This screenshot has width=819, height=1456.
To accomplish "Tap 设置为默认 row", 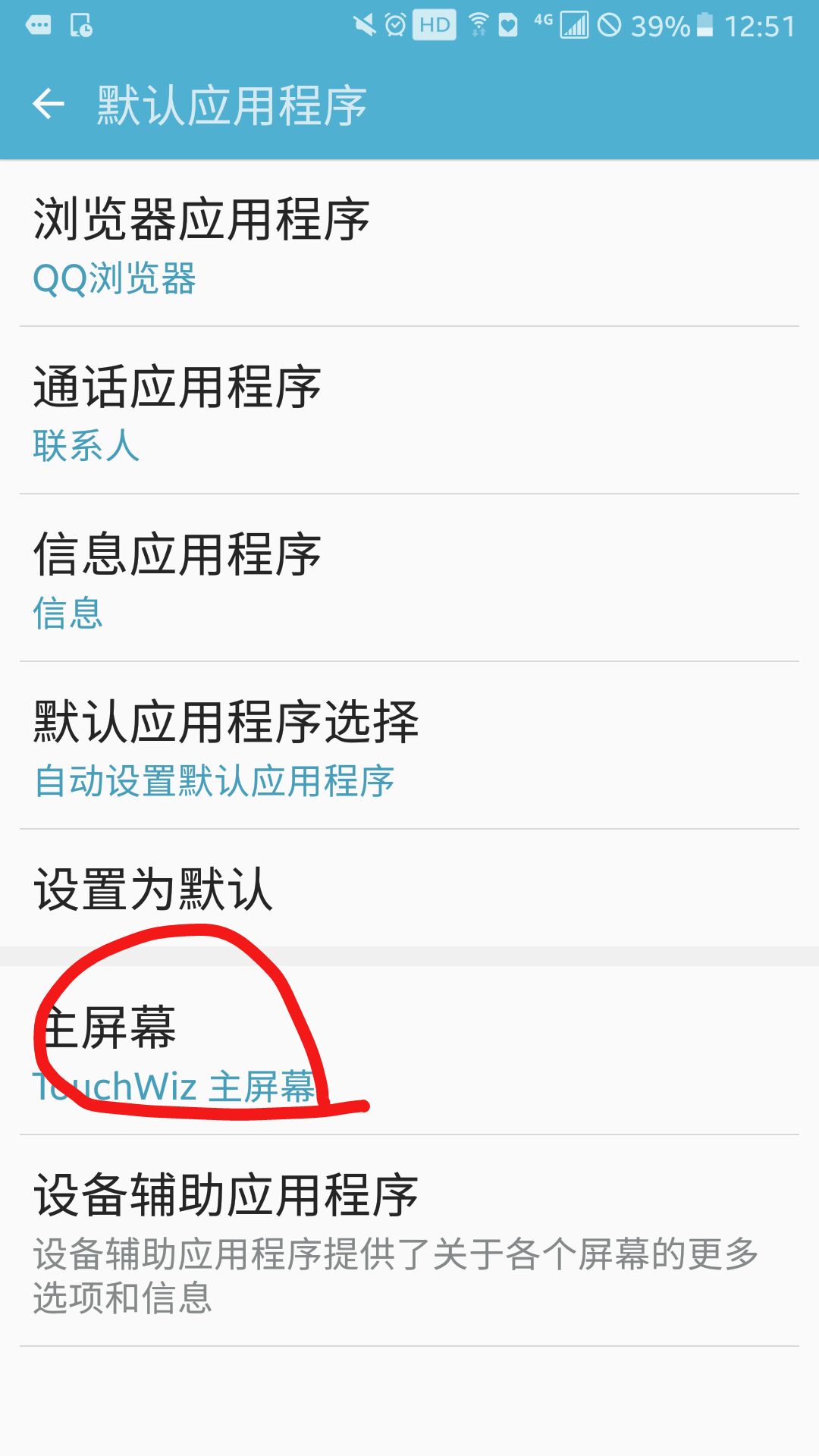I will (x=409, y=888).
